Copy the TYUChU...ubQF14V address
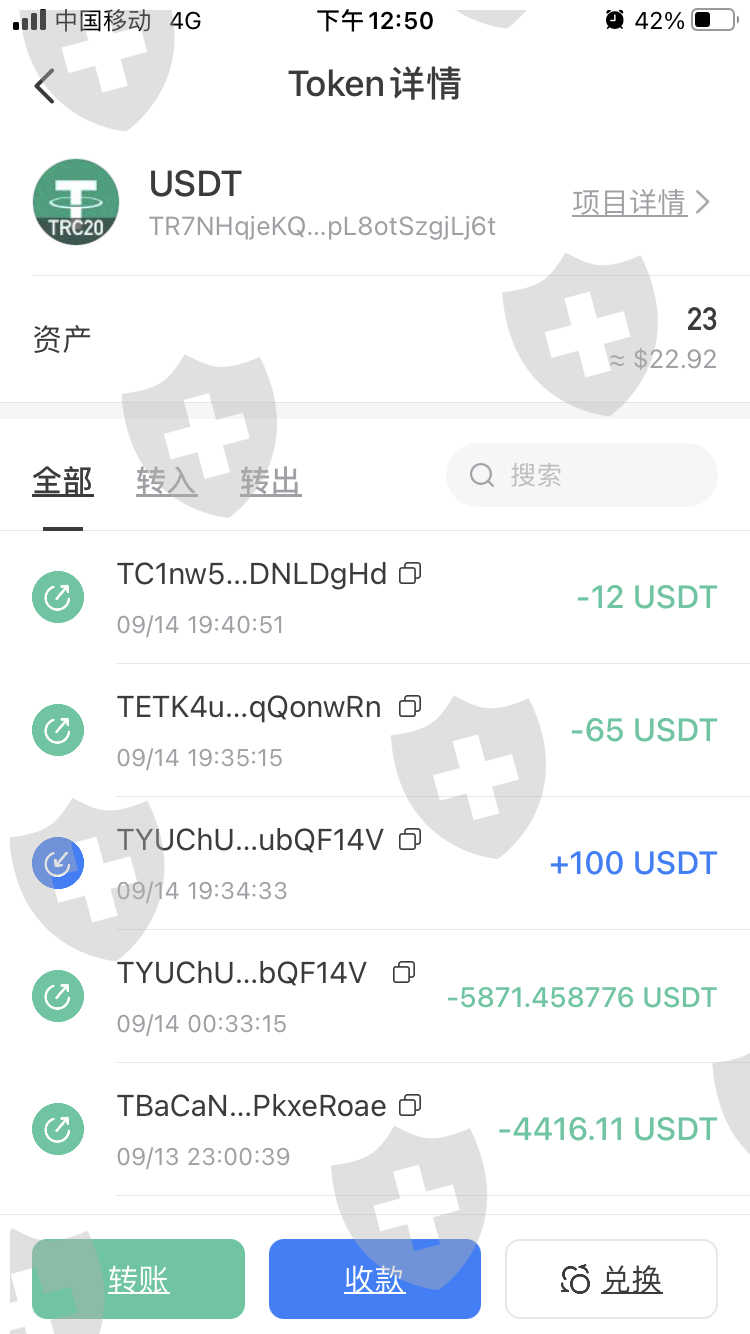 (x=410, y=839)
